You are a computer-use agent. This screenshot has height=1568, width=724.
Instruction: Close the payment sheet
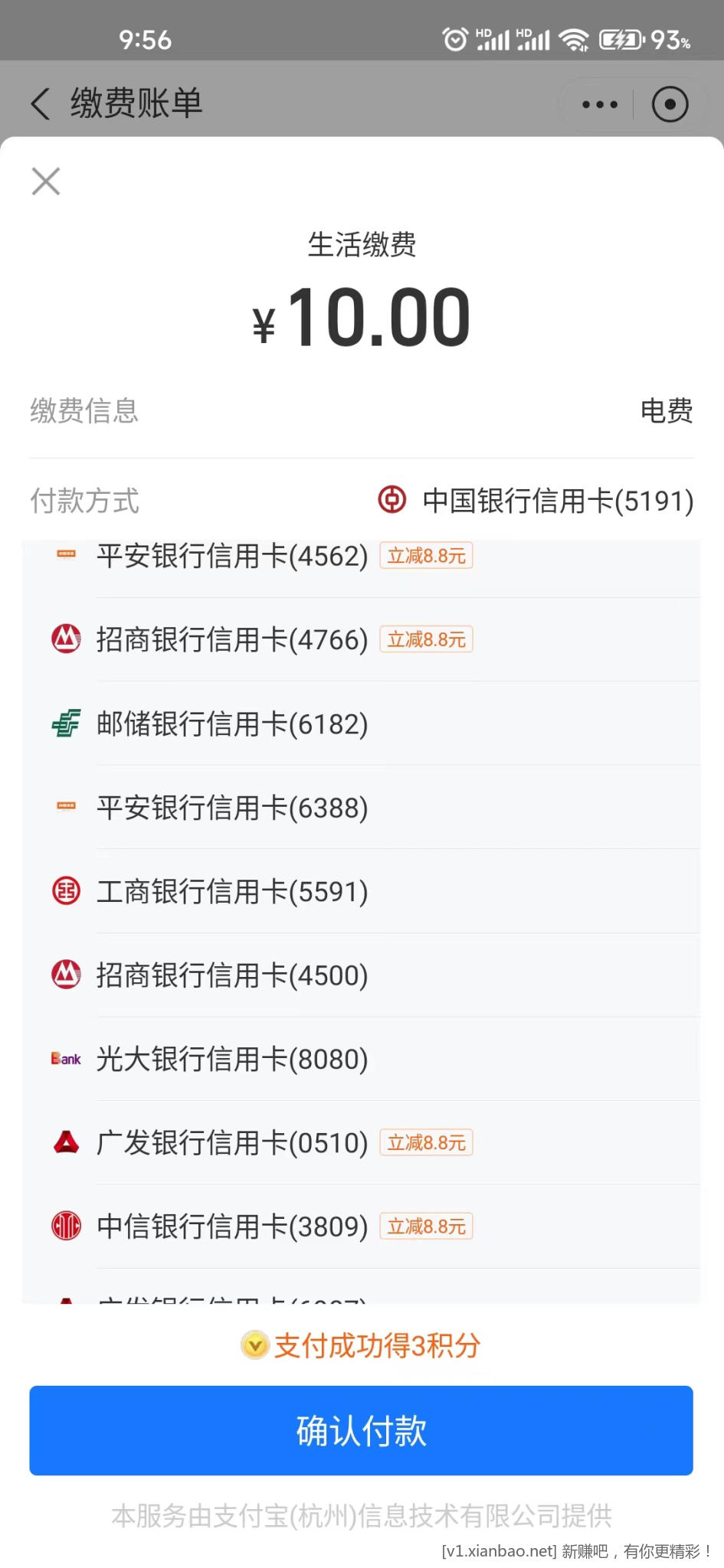click(x=46, y=181)
